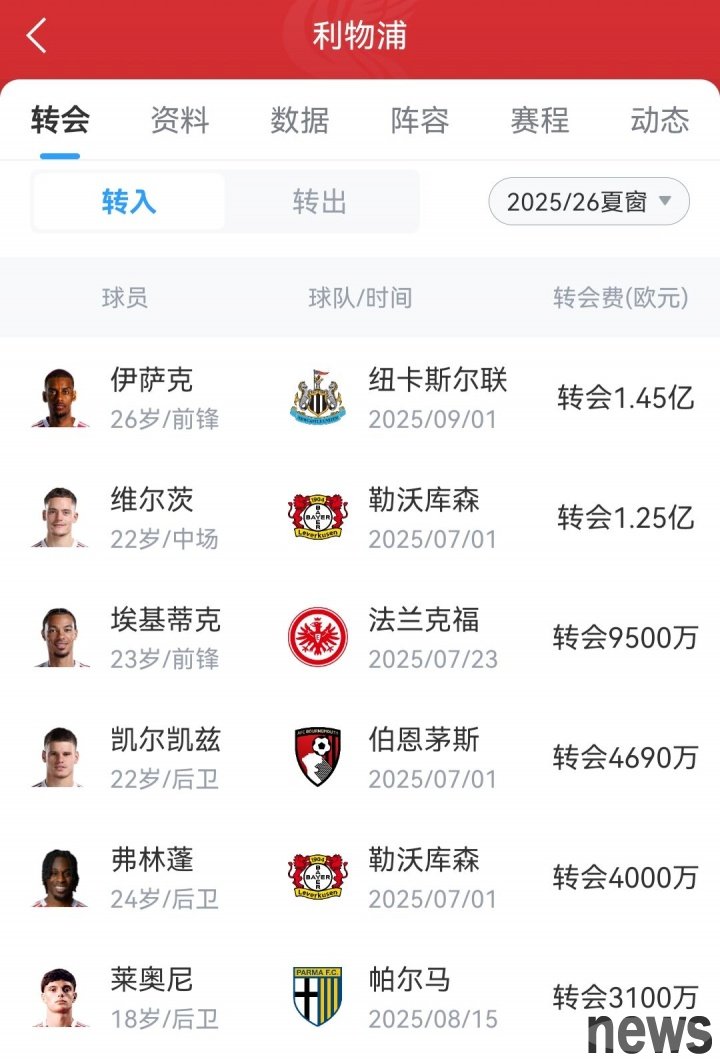This screenshot has width=720, height=1059.
Task: Open the 赛程 tab
Action: pos(540,120)
